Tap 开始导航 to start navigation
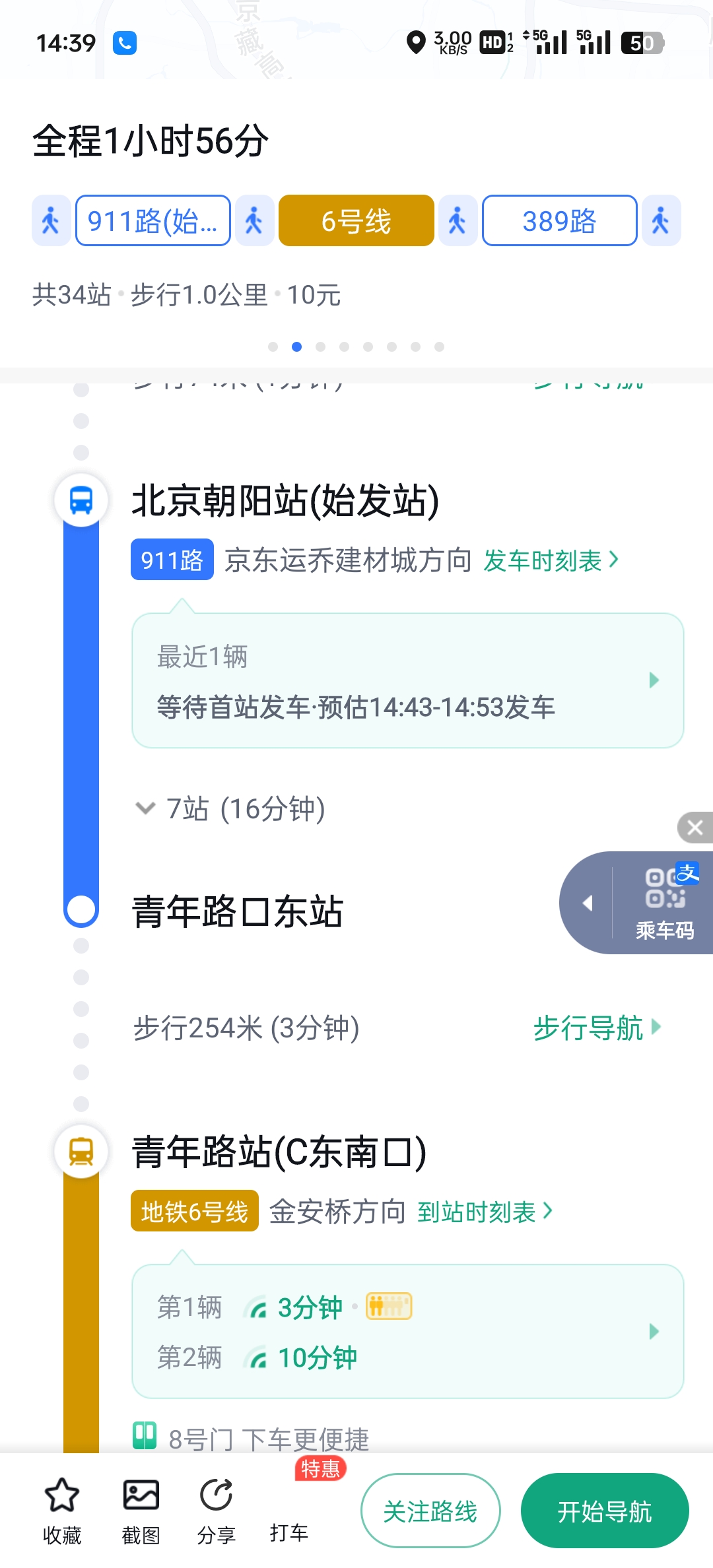Screen dimensions: 713x1568 [604, 1511]
